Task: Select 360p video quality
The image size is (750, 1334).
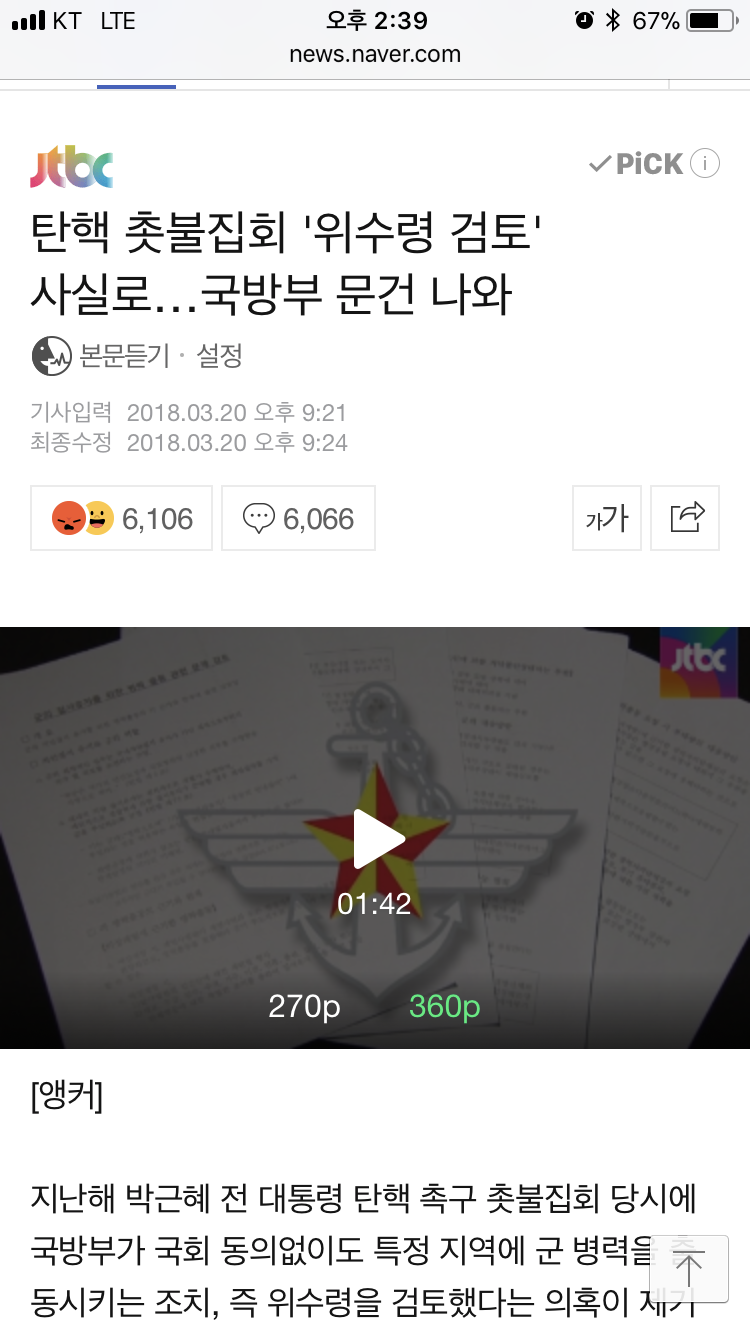Action: coord(444,1006)
